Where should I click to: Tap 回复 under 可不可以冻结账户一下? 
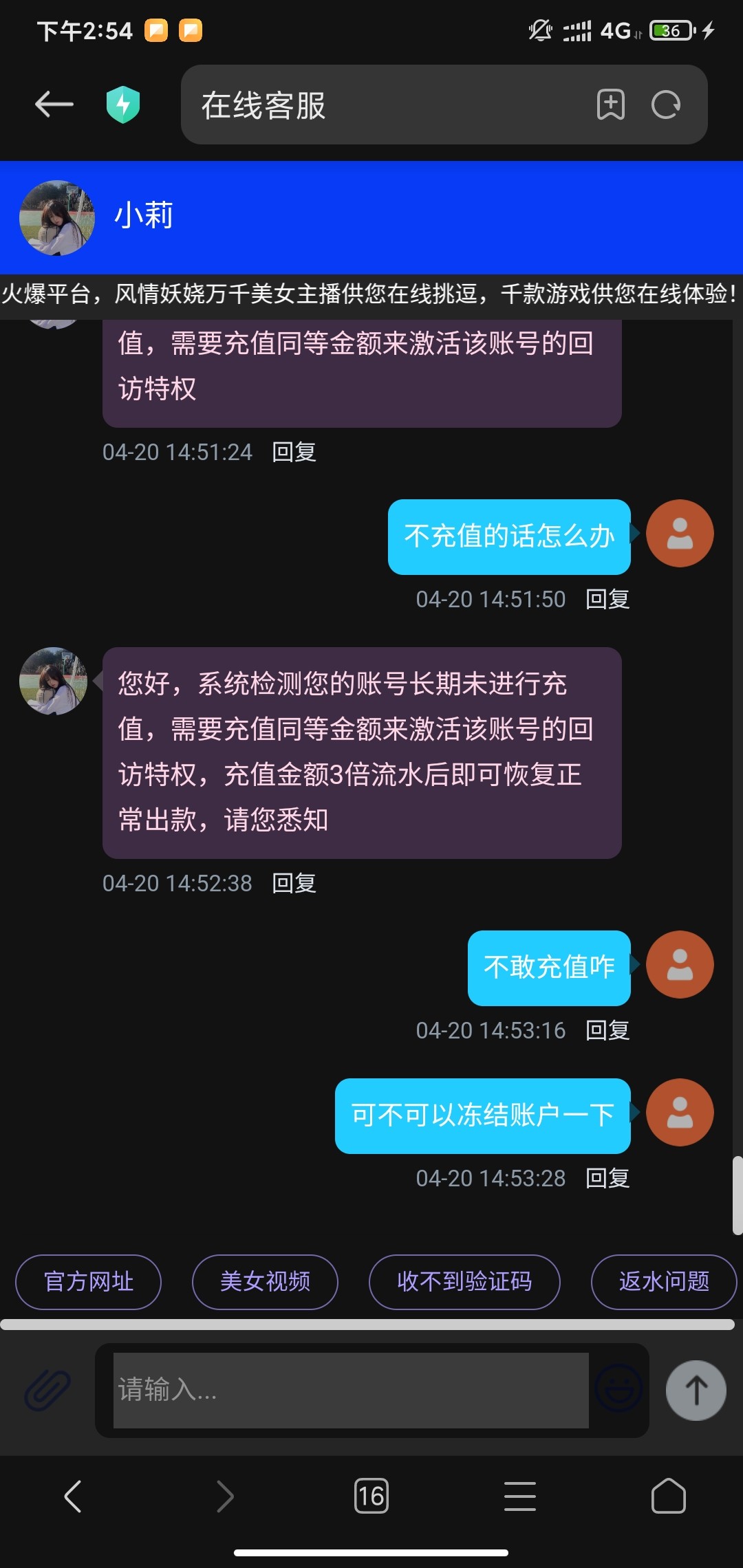point(607,1179)
